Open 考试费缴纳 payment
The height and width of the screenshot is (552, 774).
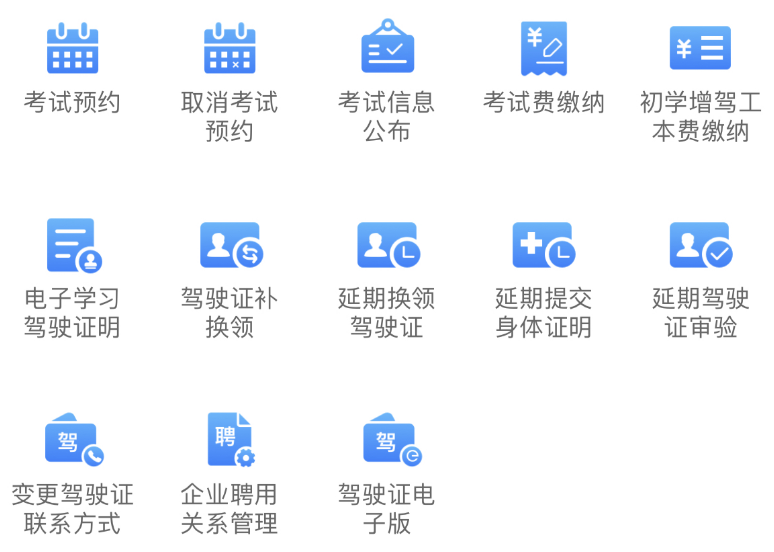coord(543,50)
